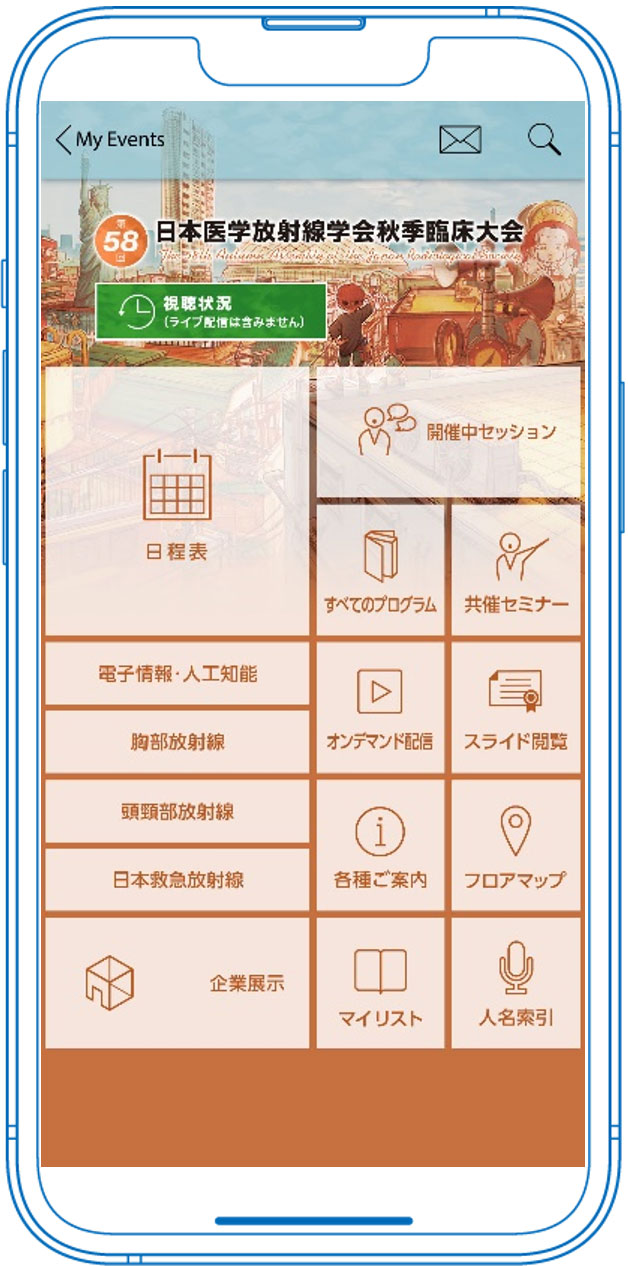The height and width of the screenshot is (1266, 628).
Task: Open 人名索引 name index tile
Action: (516, 982)
